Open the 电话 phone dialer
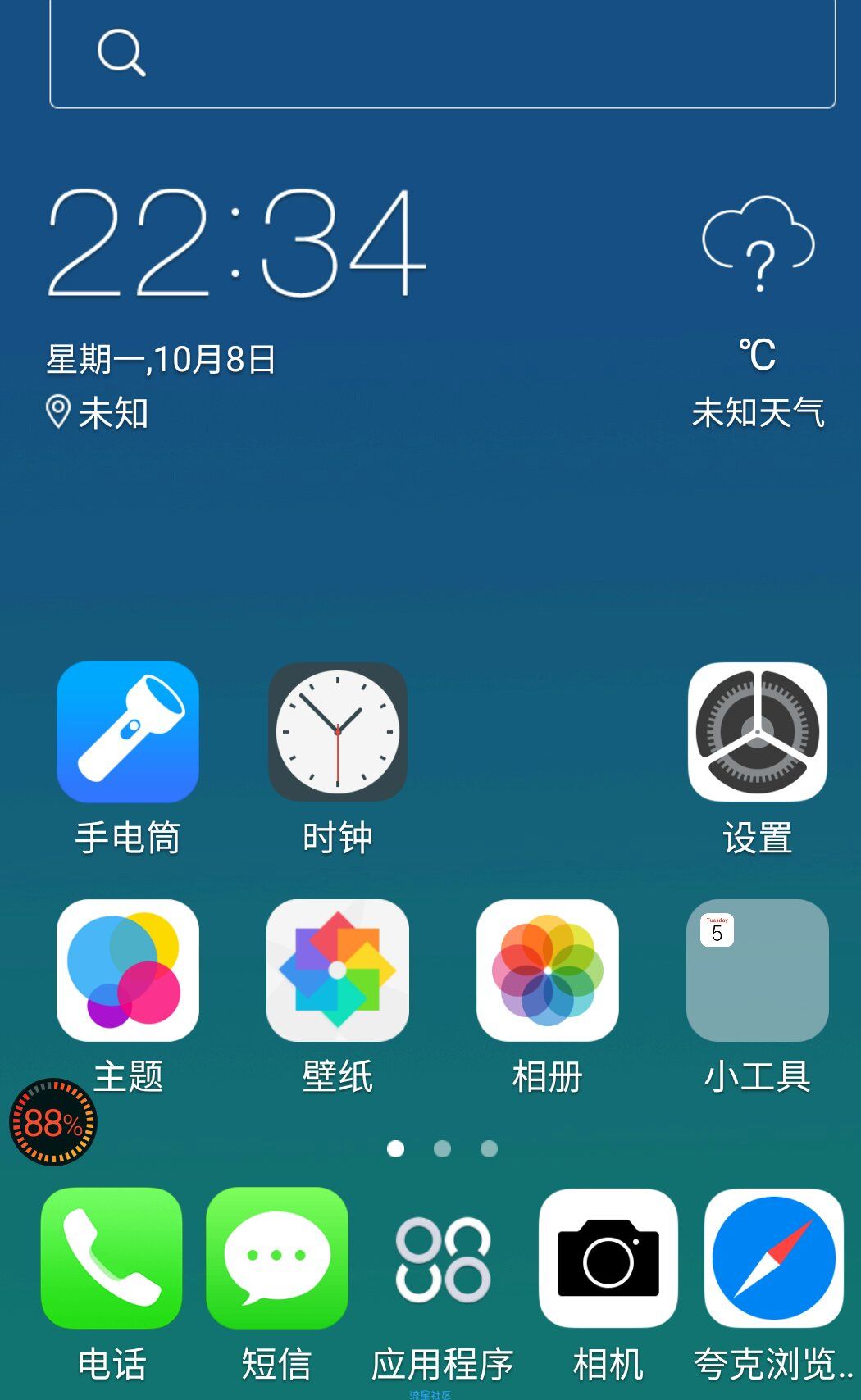 [112, 1258]
